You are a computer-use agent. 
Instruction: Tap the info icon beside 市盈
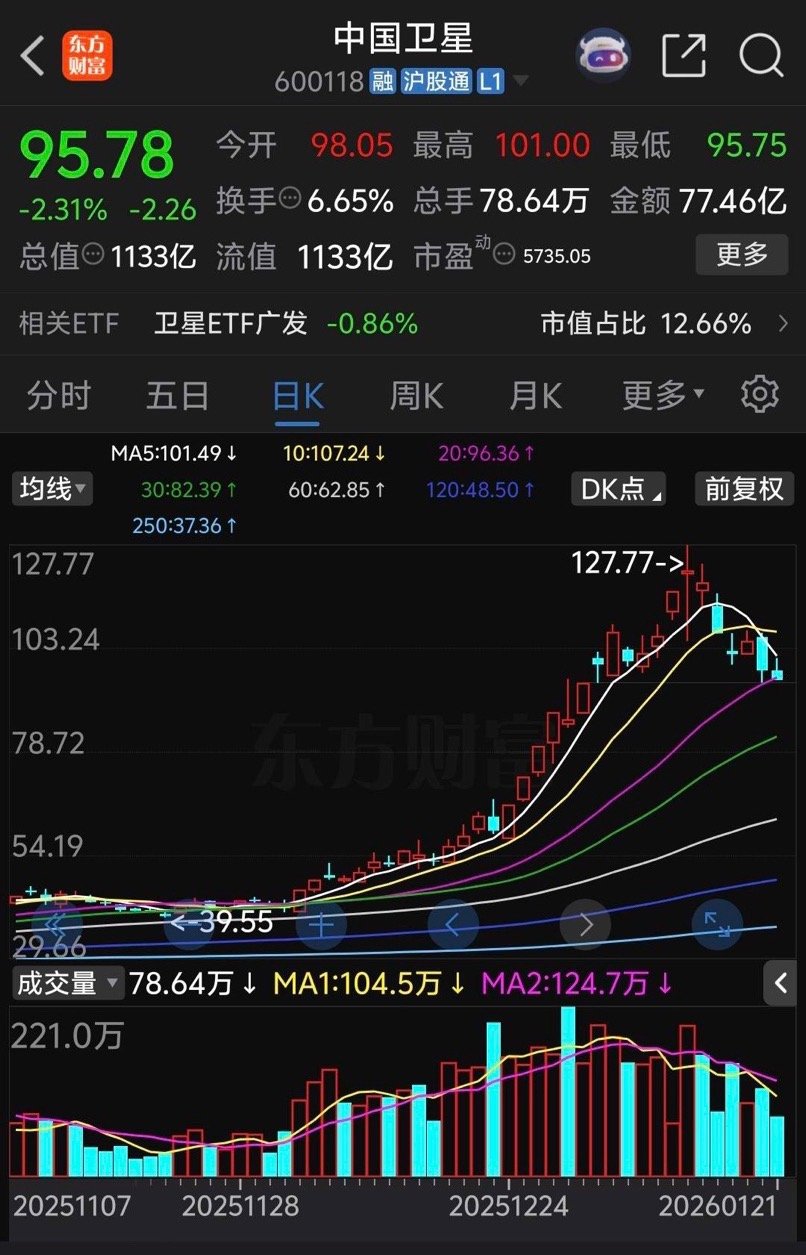[x=505, y=253]
